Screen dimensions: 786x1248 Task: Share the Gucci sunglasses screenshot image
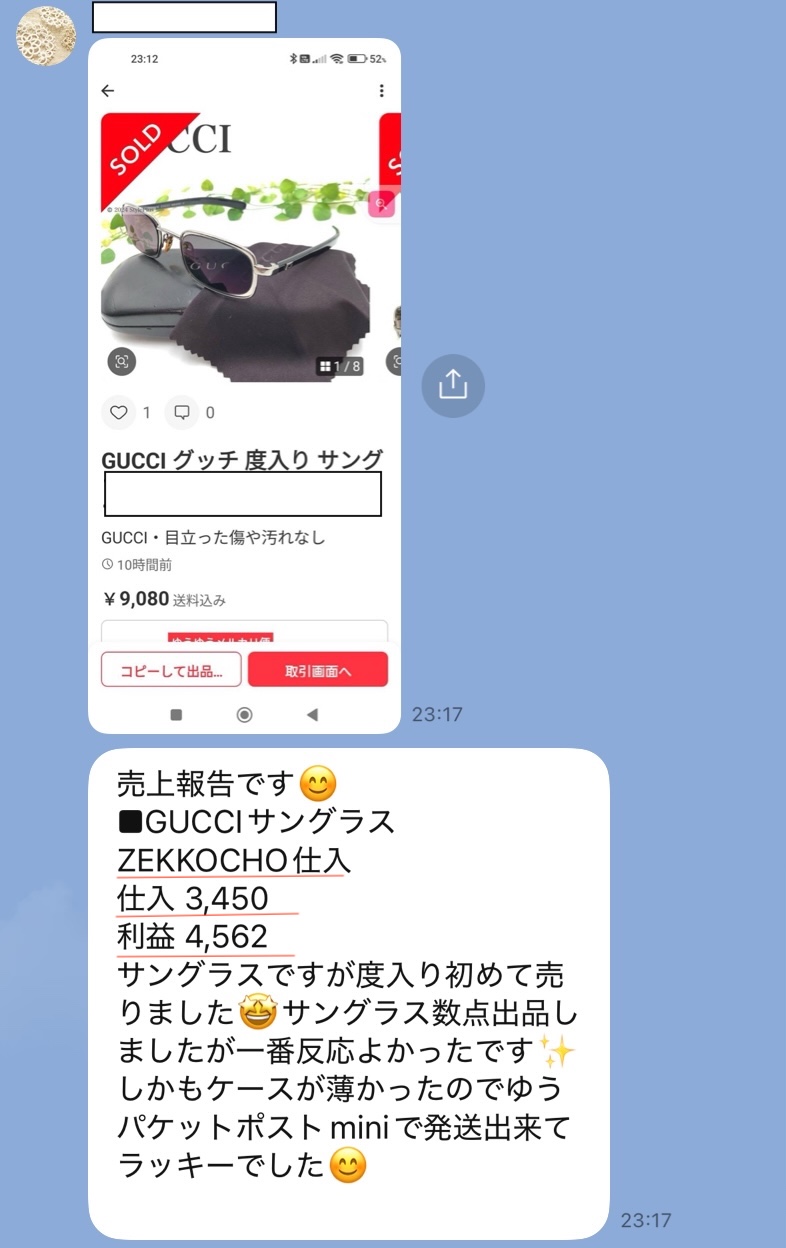click(x=453, y=385)
